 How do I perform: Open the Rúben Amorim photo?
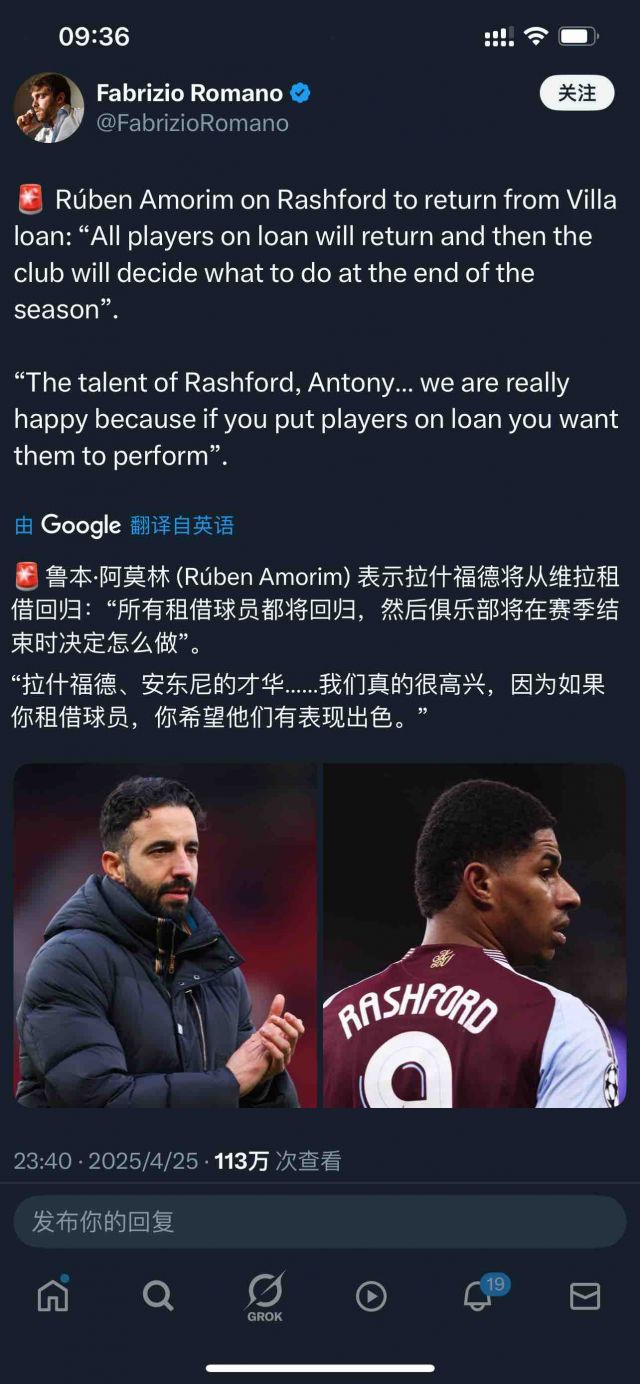pos(165,935)
